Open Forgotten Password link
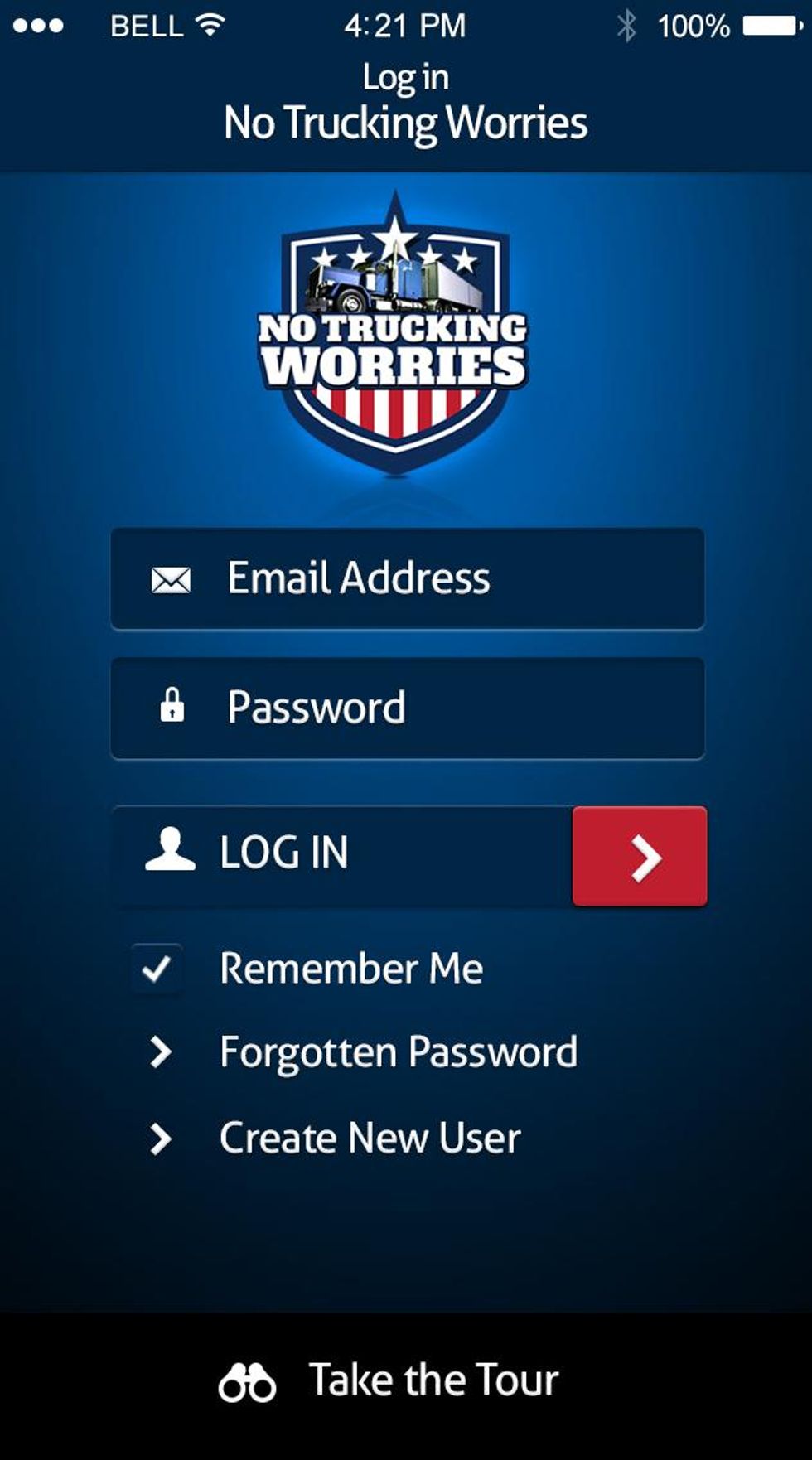This screenshot has width=812, height=1460. [397, 1052]
